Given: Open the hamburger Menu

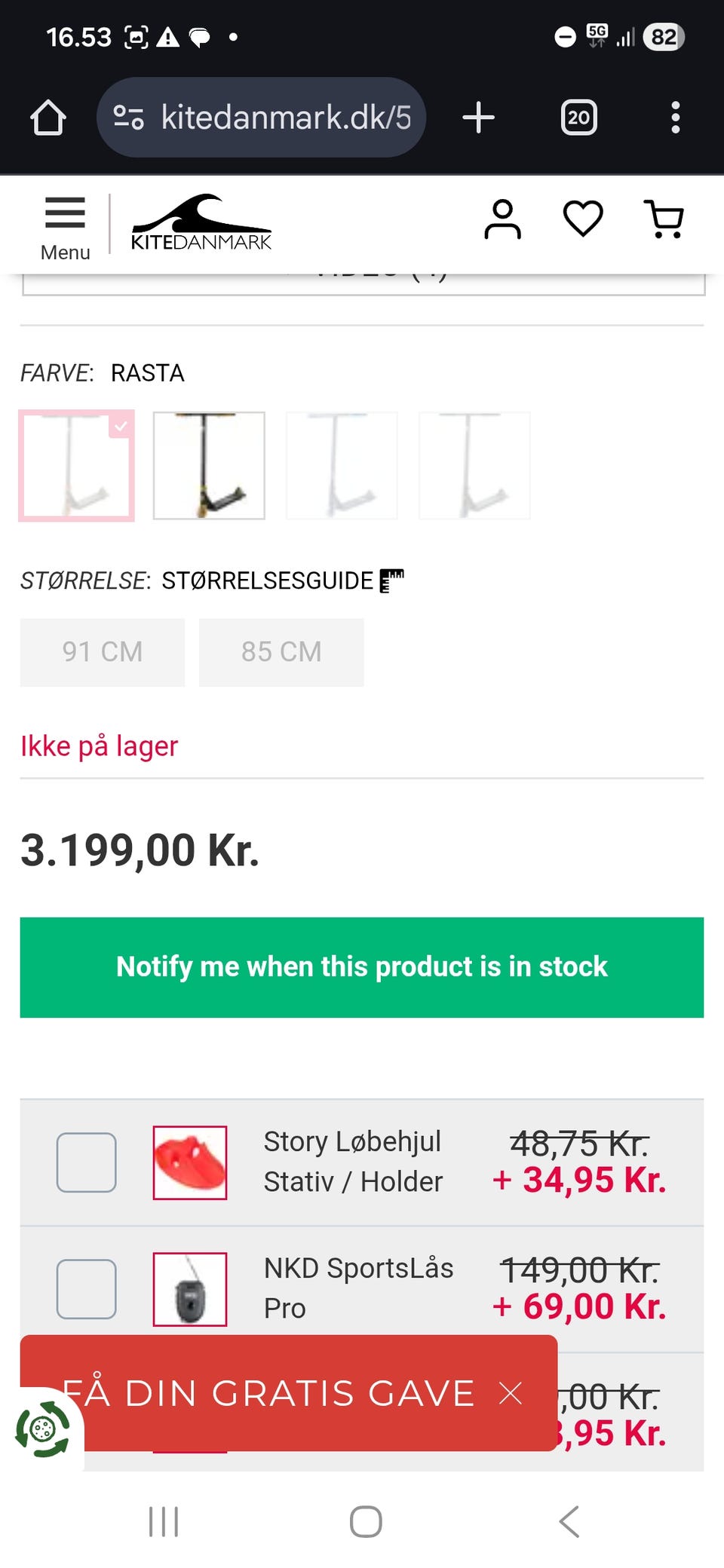Looking at the screenshot, I should tap(65, 226).
